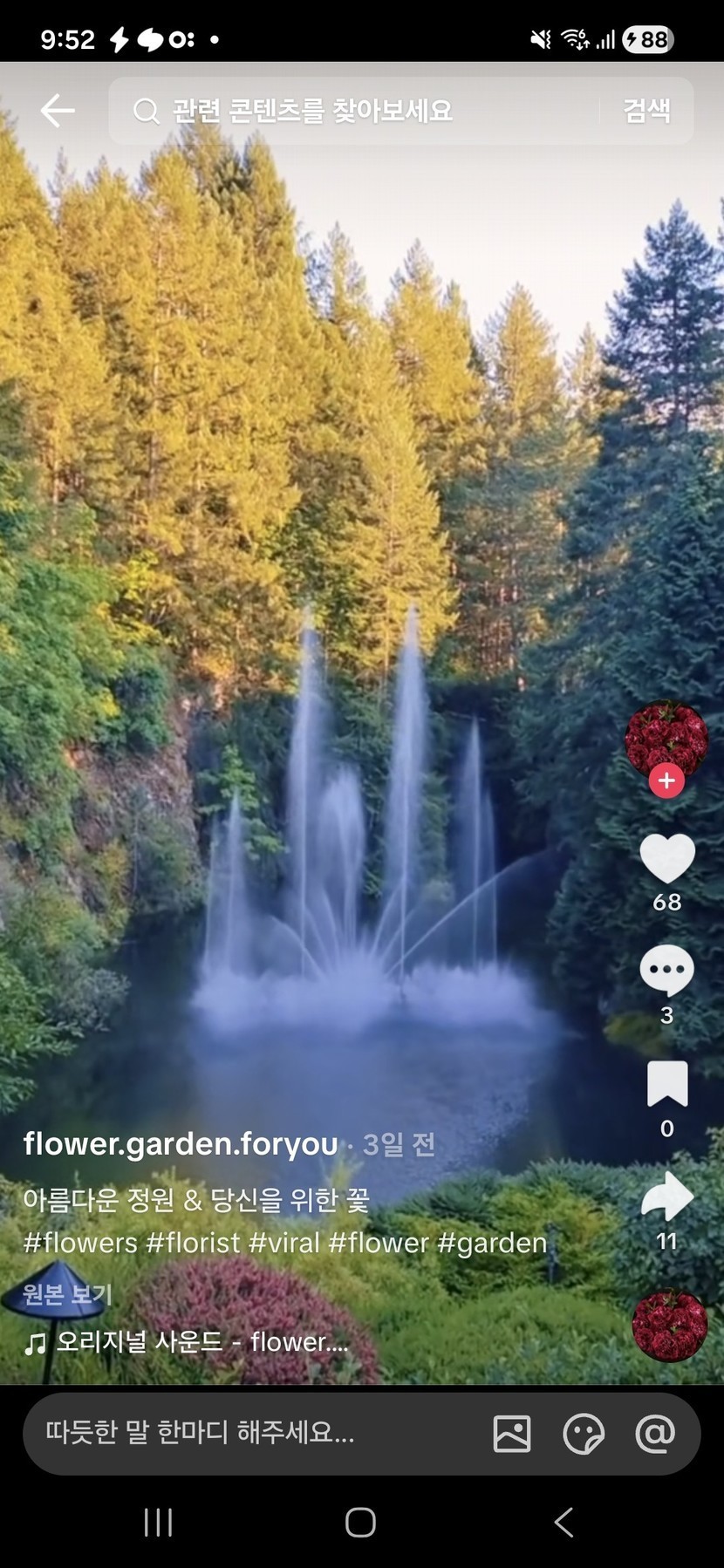Viewport: 724px width, 1568px height.
Task: Mention someone with the @ icon
Action: coord(655,1434)
